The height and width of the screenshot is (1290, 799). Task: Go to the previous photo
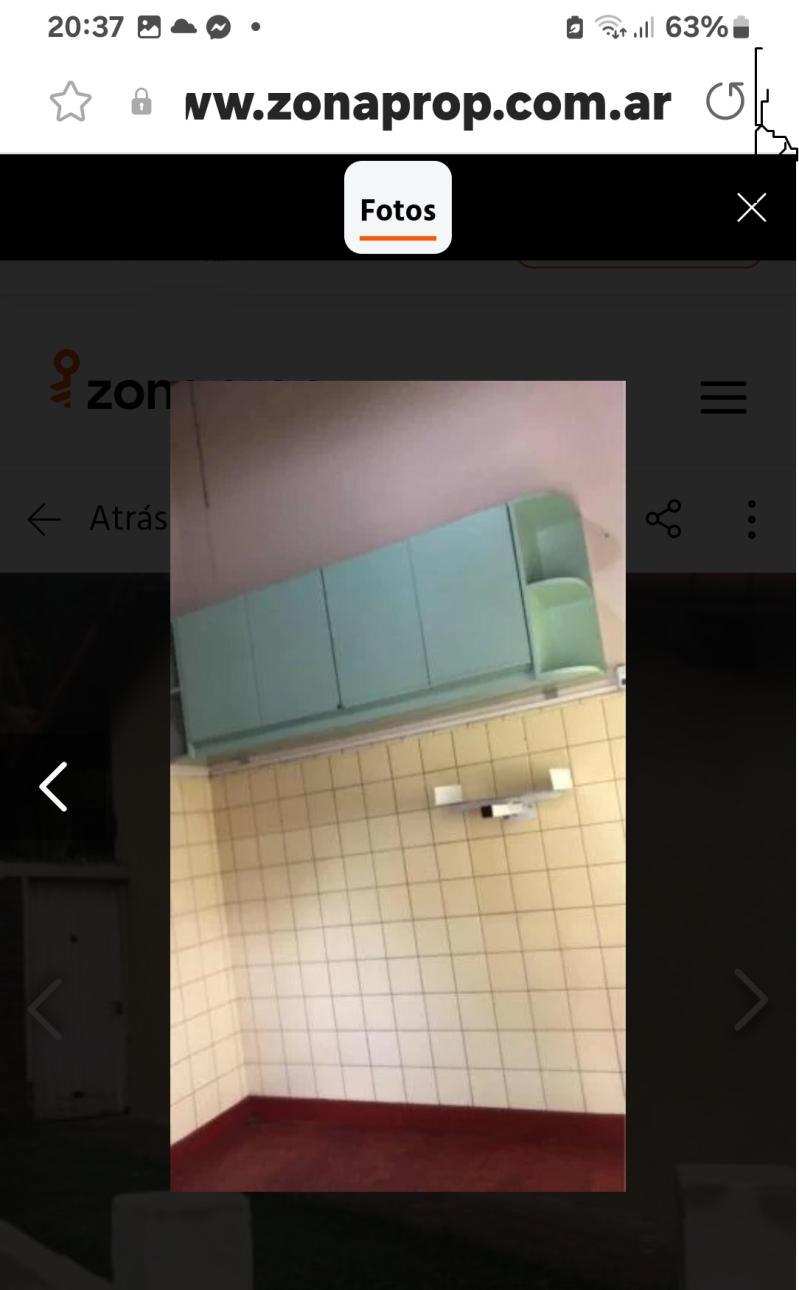[x=53, y=786]
